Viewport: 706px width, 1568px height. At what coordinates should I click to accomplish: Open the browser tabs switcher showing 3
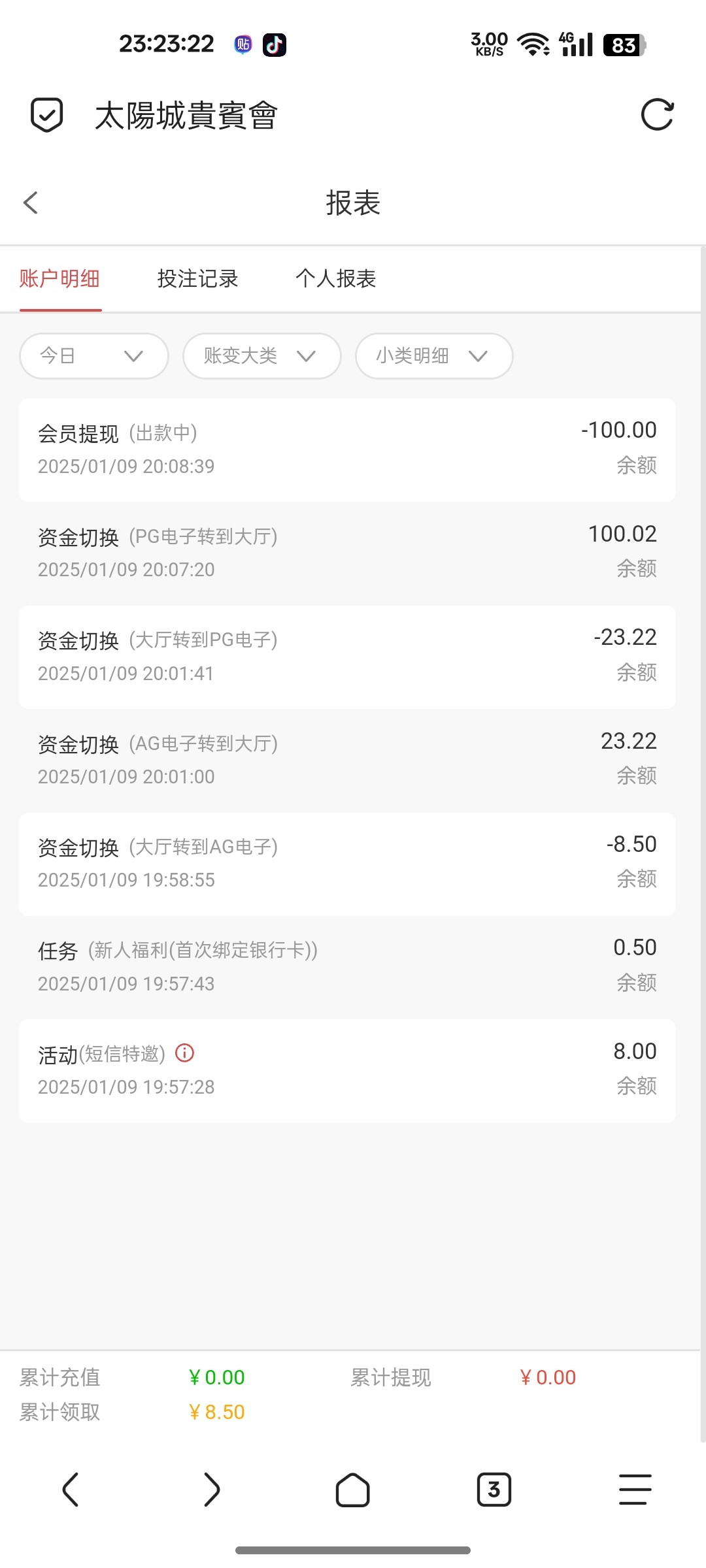click(x=494, y=1490)
